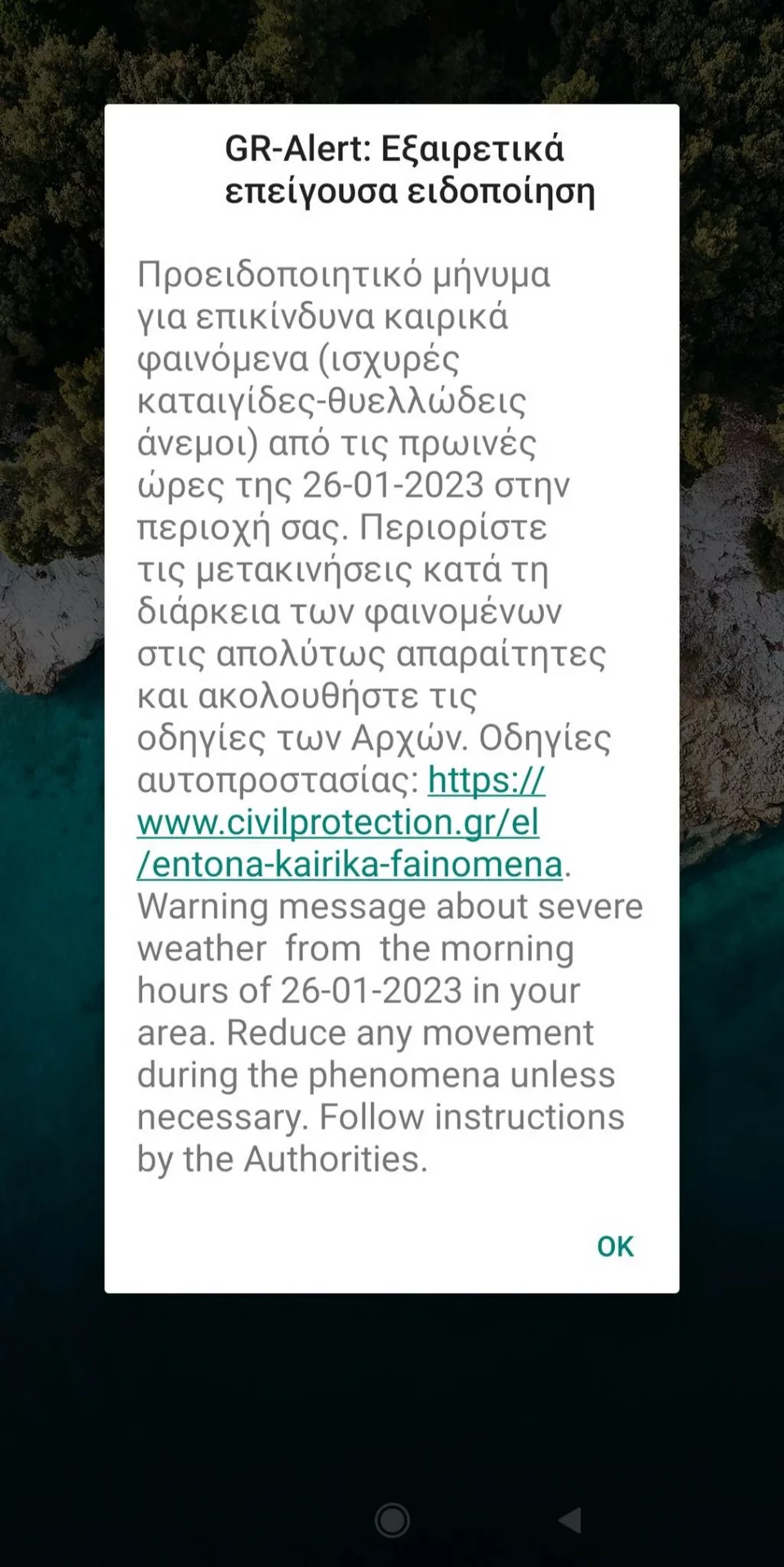Image resolution: width=784 pixels, height=1567 pixels.
Task: Tap the system home button
Action: (392, 1520)
